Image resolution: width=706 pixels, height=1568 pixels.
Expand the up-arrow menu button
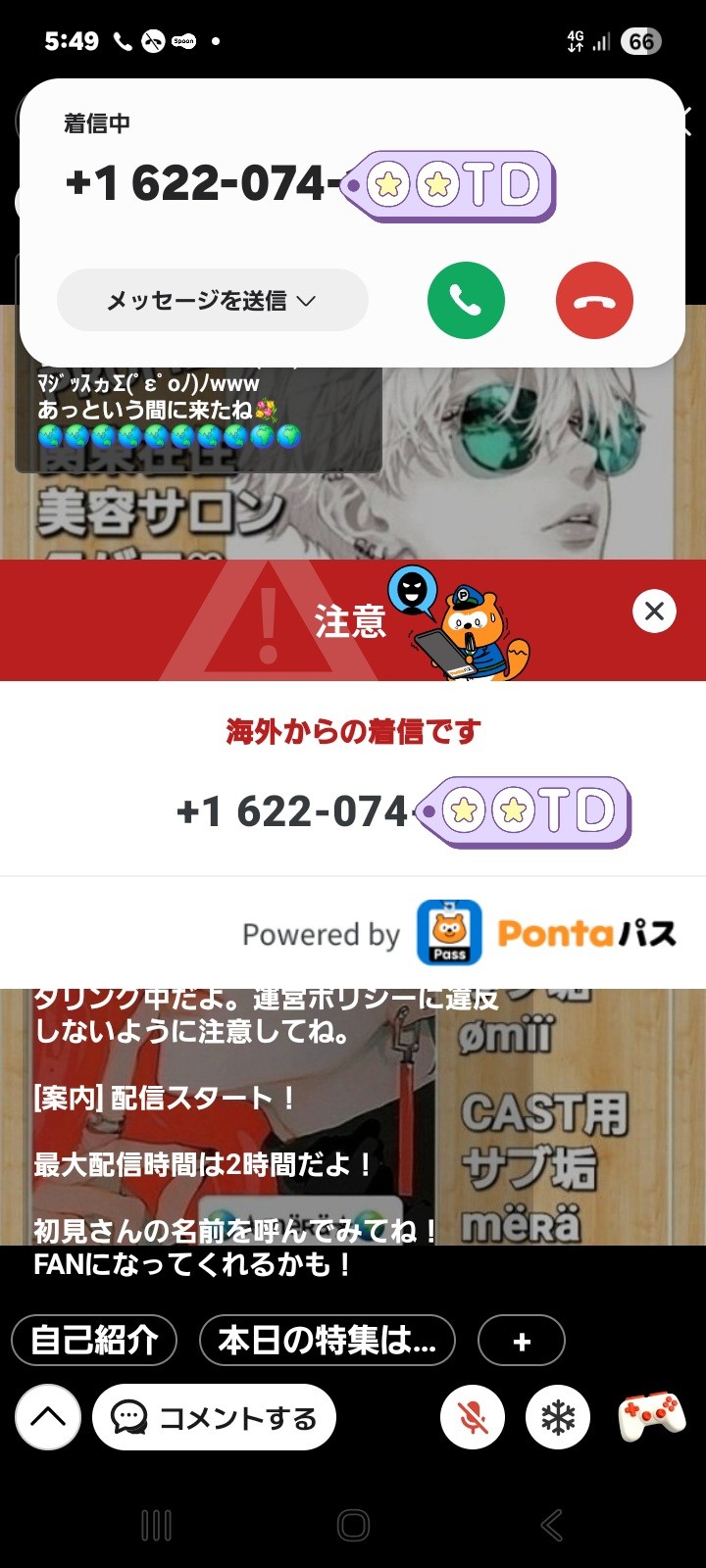(47, 1417)
